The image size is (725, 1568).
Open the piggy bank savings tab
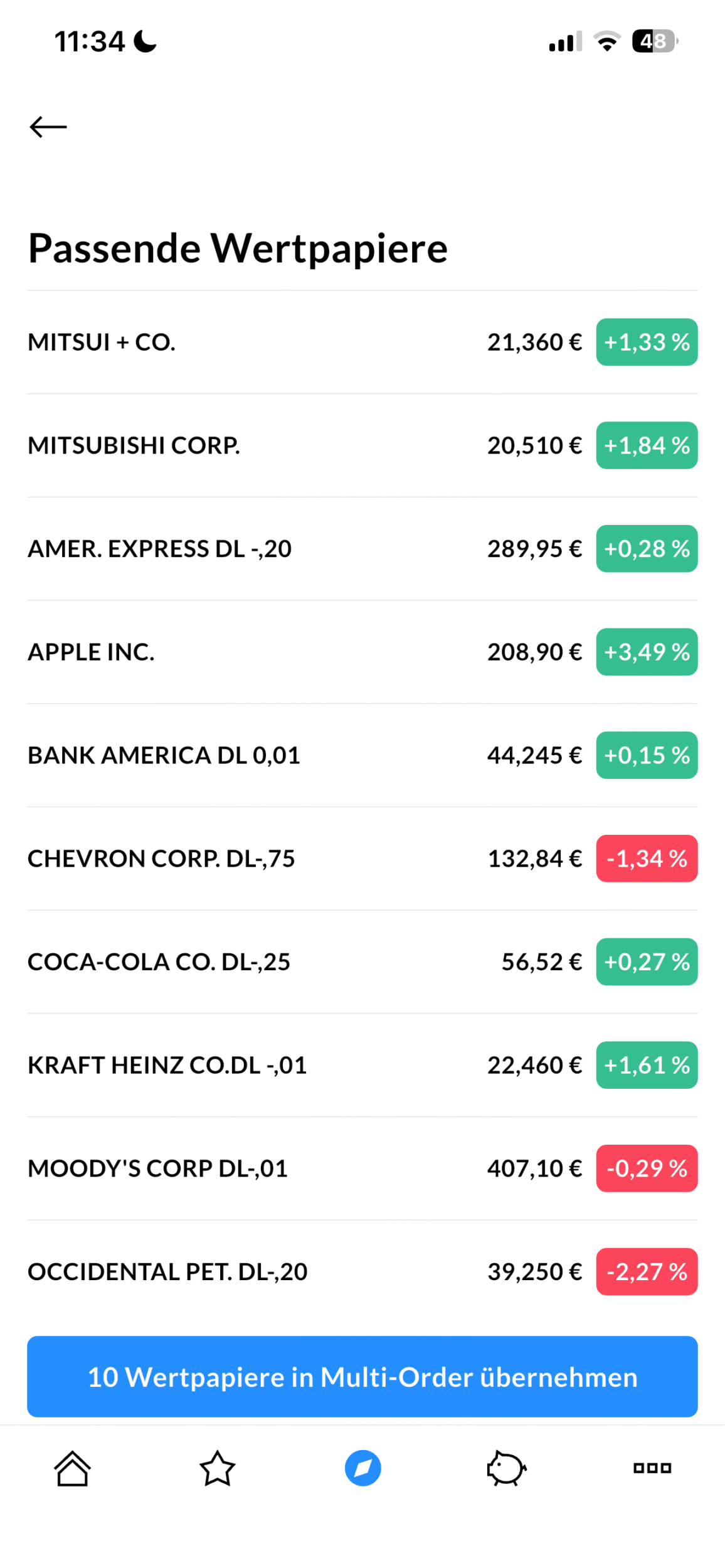coord(507,1468)
